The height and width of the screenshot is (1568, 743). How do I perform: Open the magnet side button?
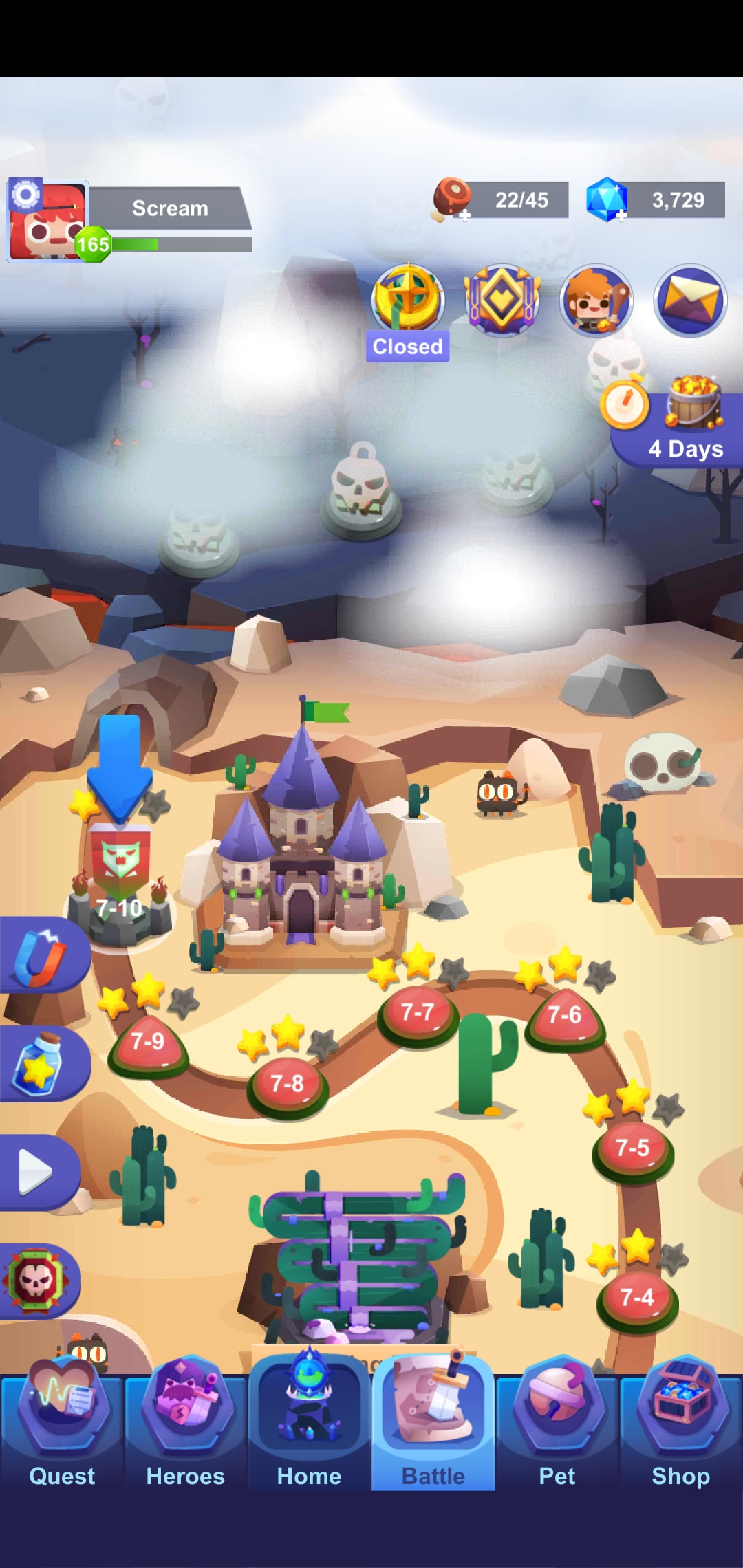tap(43, 957)
